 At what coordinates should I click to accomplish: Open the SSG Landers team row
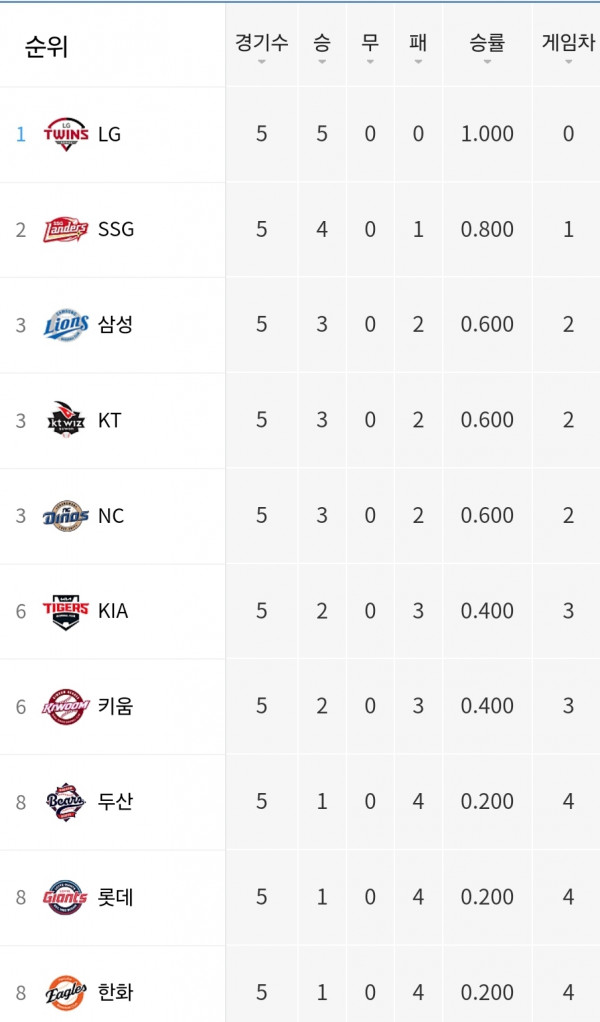pos(300,229)
